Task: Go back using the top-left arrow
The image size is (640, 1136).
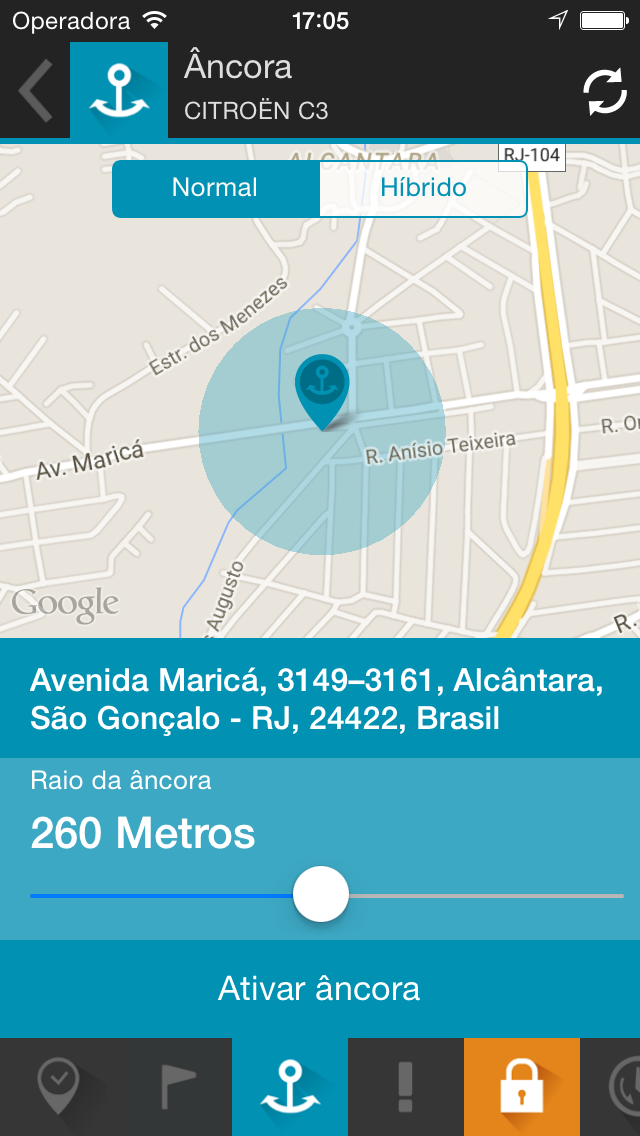Action: 35,91
